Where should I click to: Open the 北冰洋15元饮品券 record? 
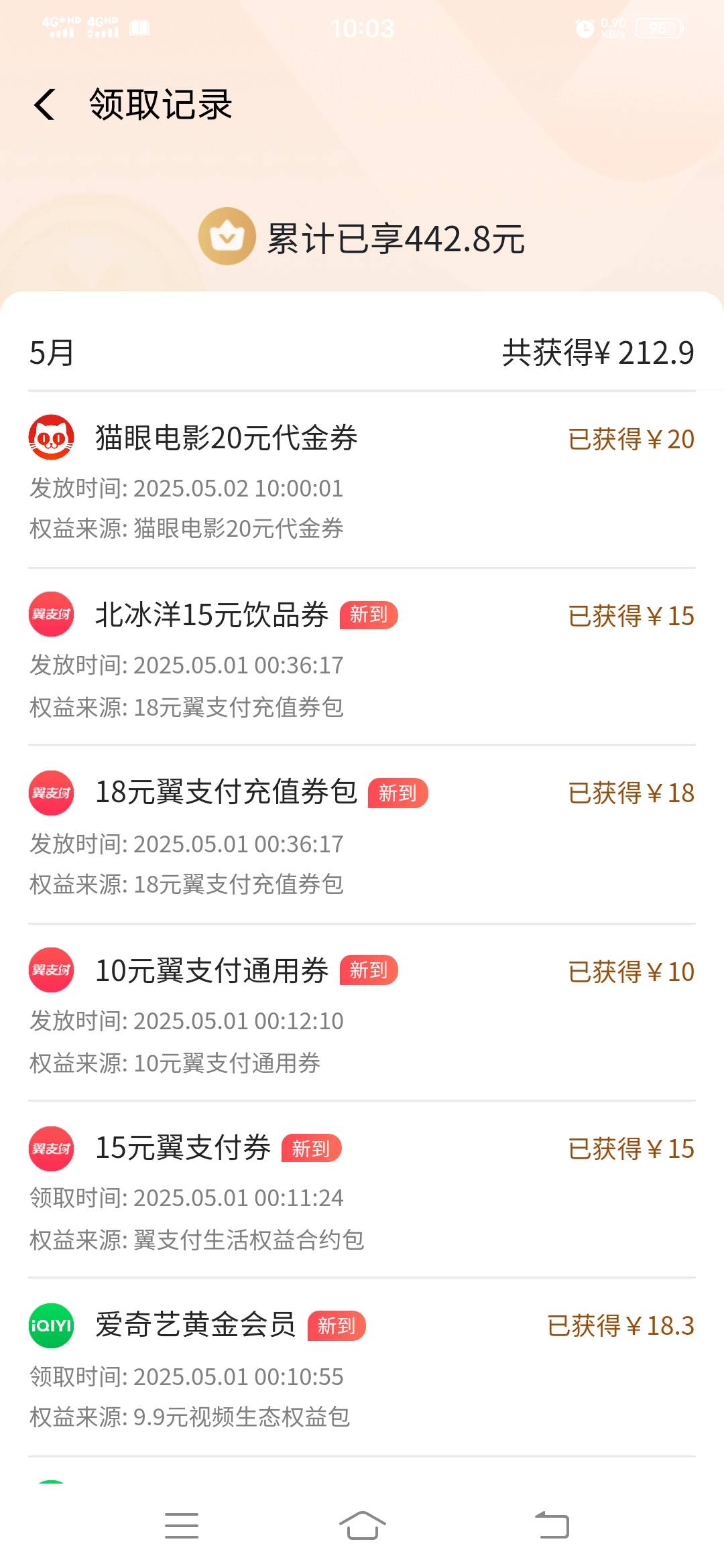pos(362,657)
